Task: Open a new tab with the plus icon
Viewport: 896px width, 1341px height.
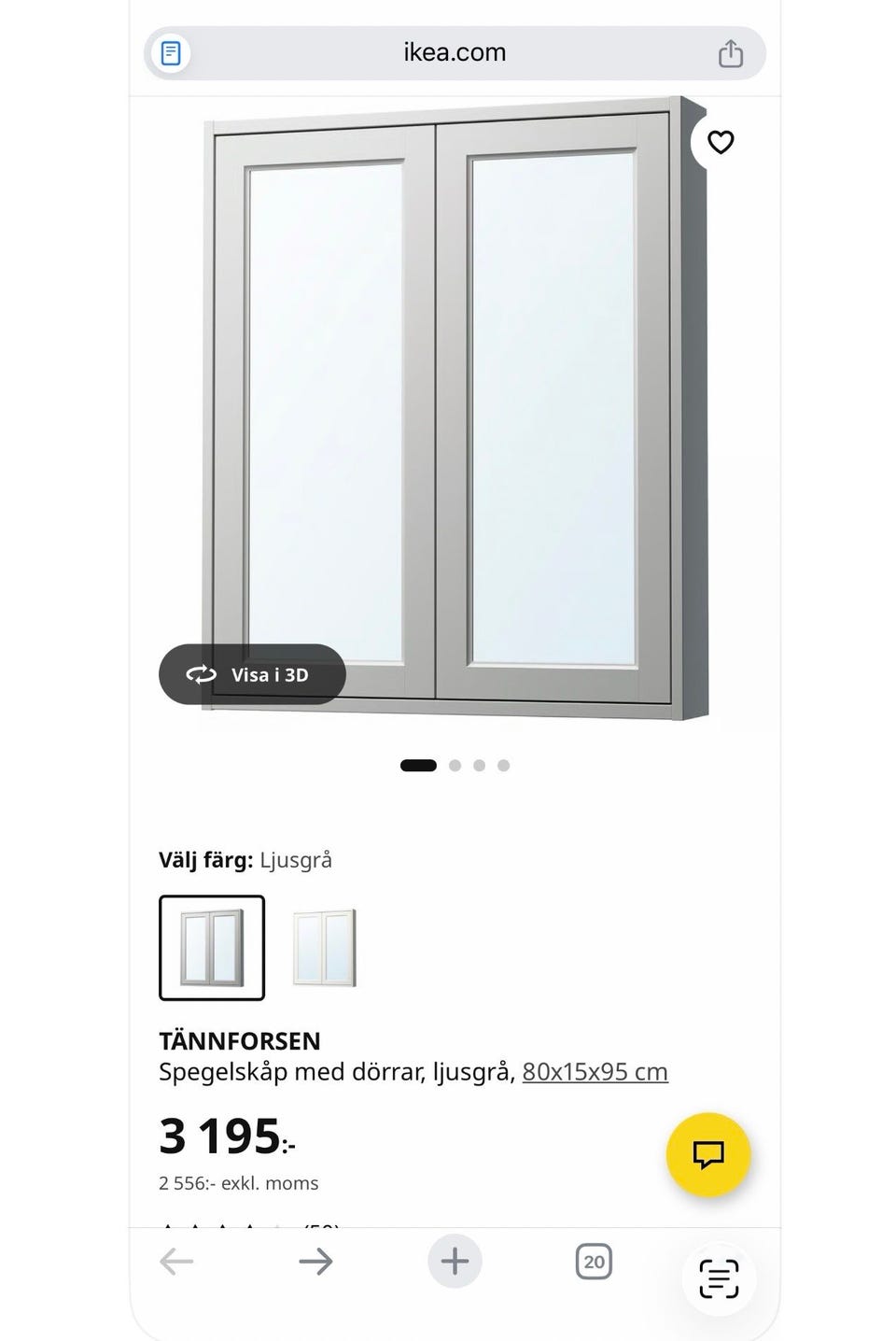Action: (455, 1261)
